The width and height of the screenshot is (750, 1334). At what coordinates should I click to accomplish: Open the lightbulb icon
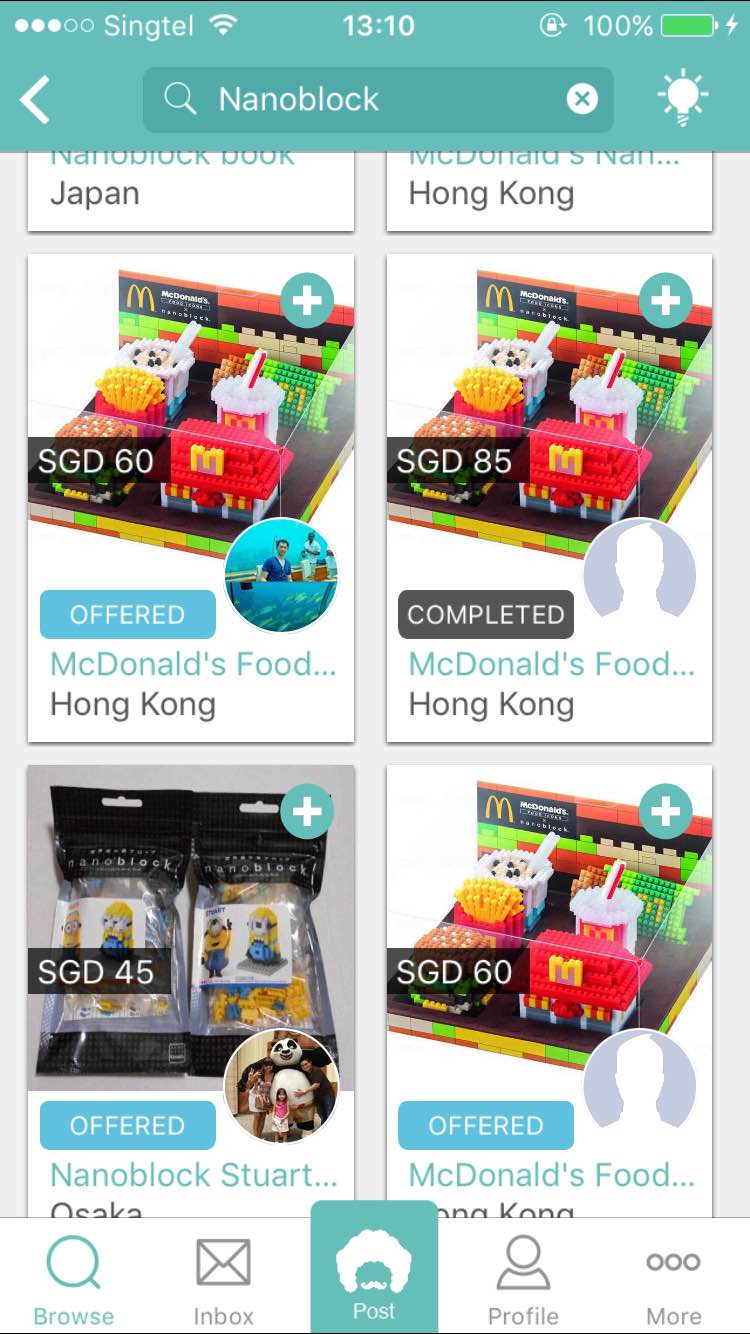682,99
